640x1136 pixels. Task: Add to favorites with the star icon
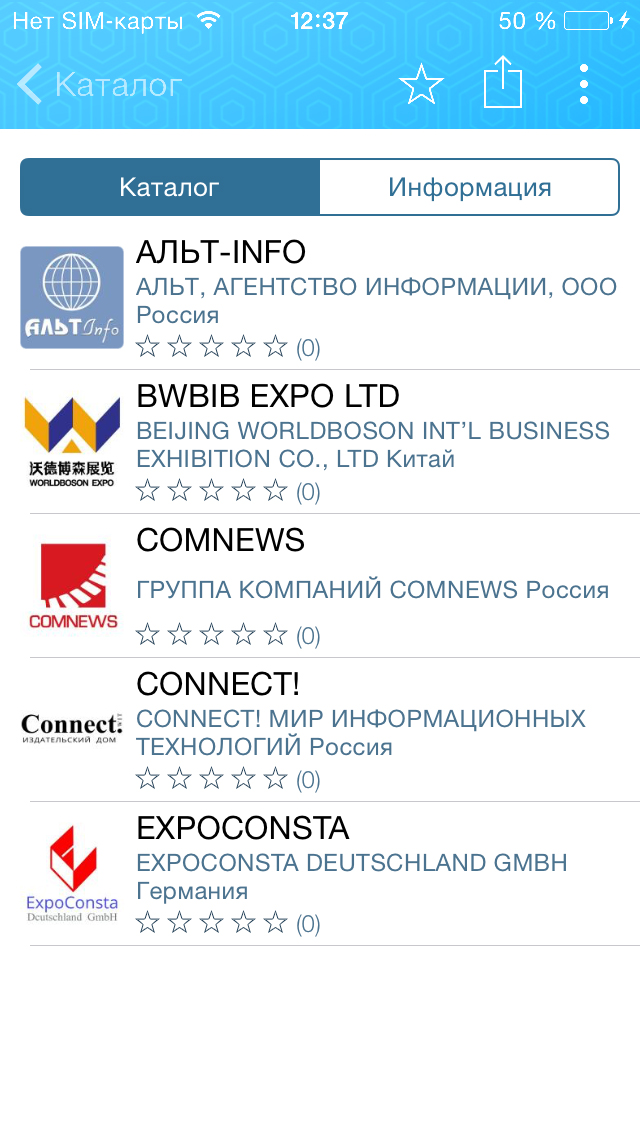tap(421, 84)
